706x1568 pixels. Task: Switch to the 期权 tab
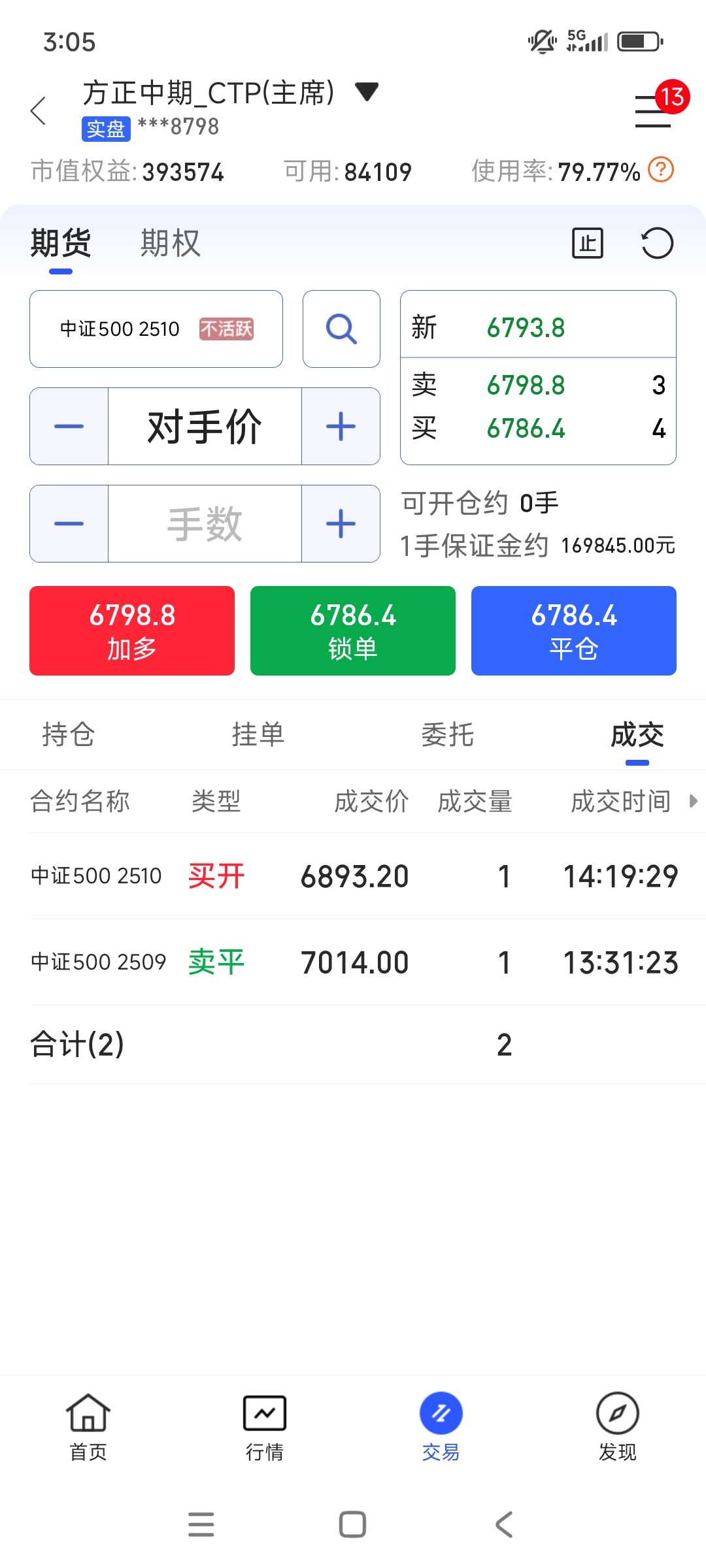(x=170, y=244)
